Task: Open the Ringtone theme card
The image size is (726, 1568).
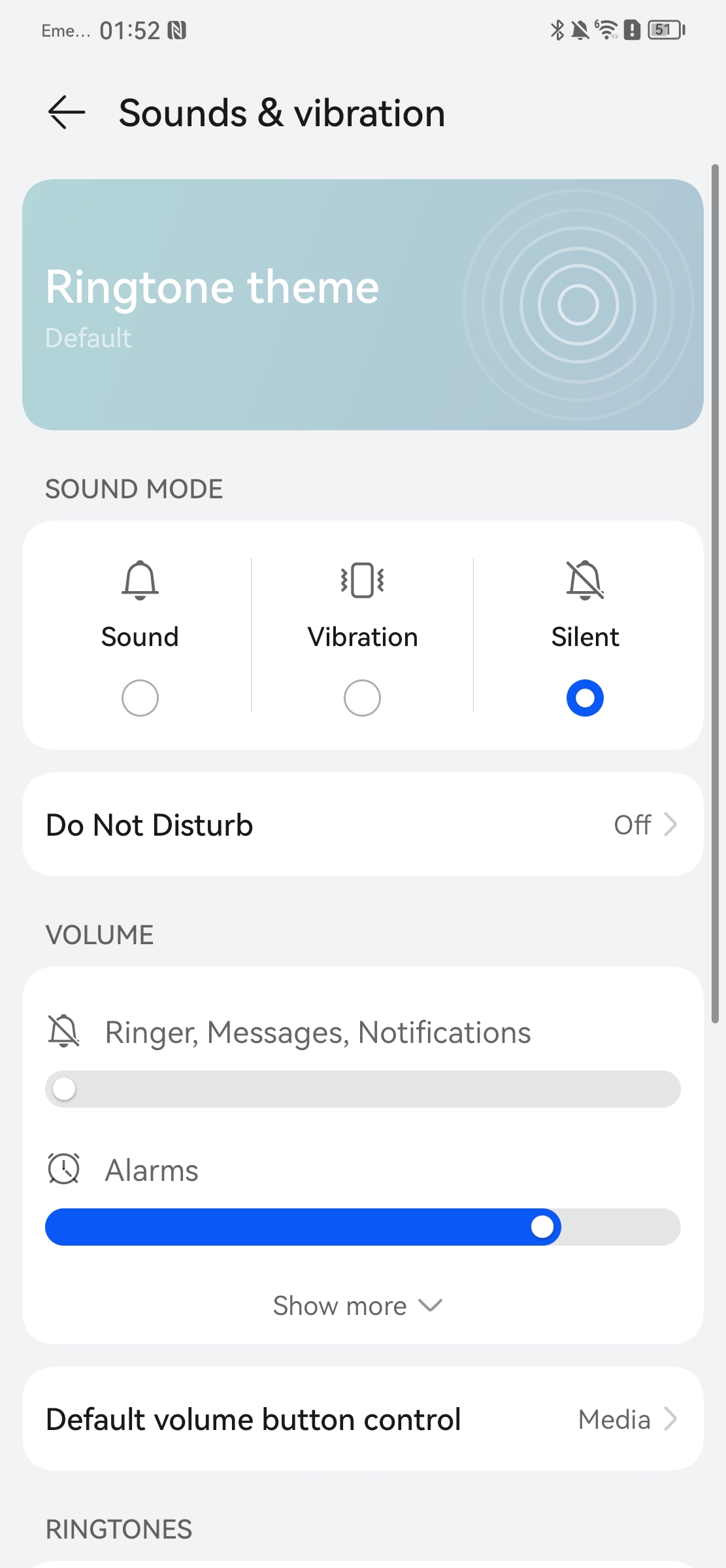Action: coord(363,305)
